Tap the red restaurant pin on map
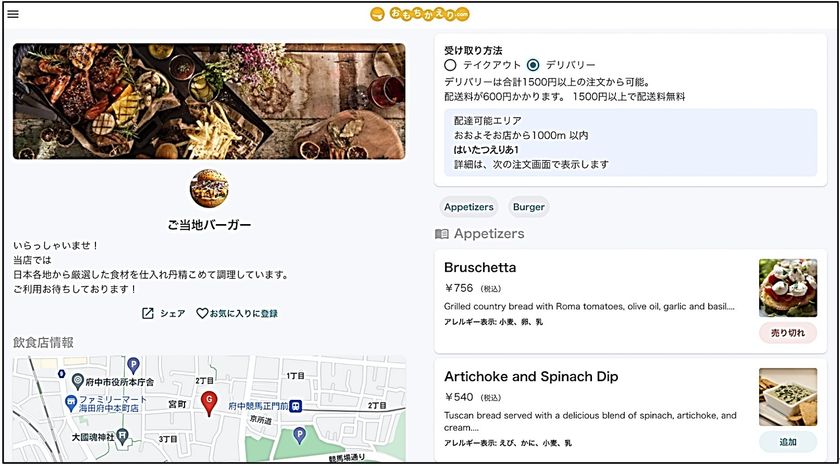 click(x=209, y=402)
